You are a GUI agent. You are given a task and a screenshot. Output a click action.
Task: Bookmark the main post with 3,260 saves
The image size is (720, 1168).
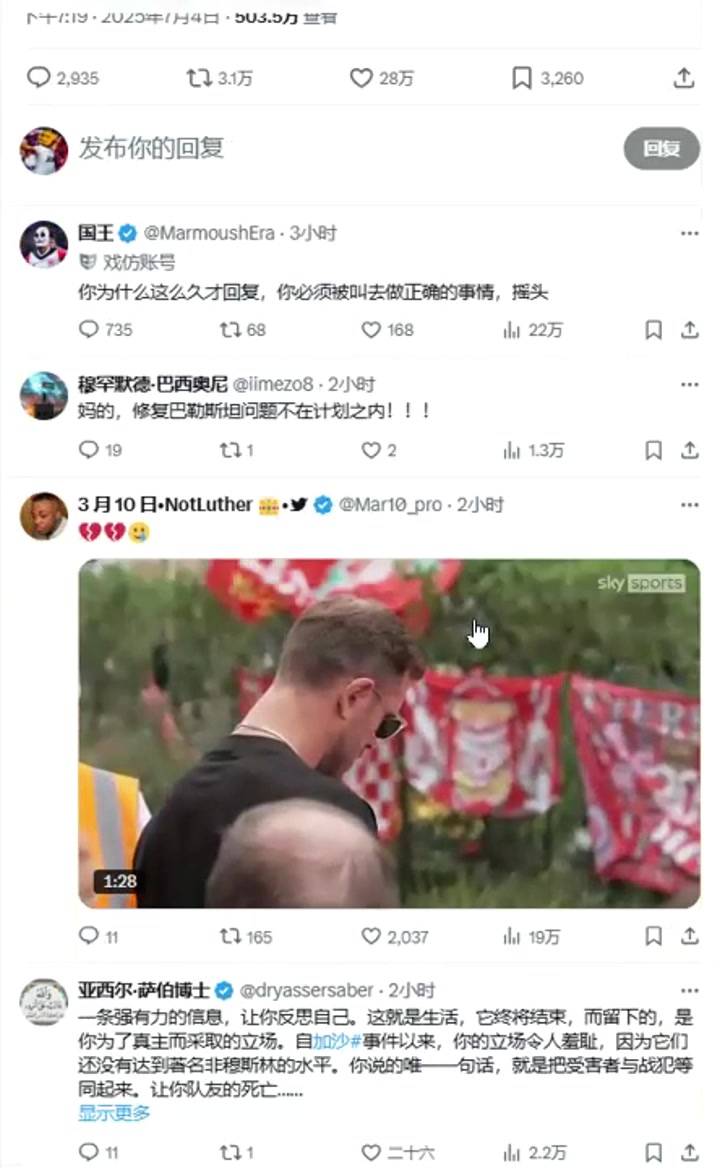(x=522, y=78)
